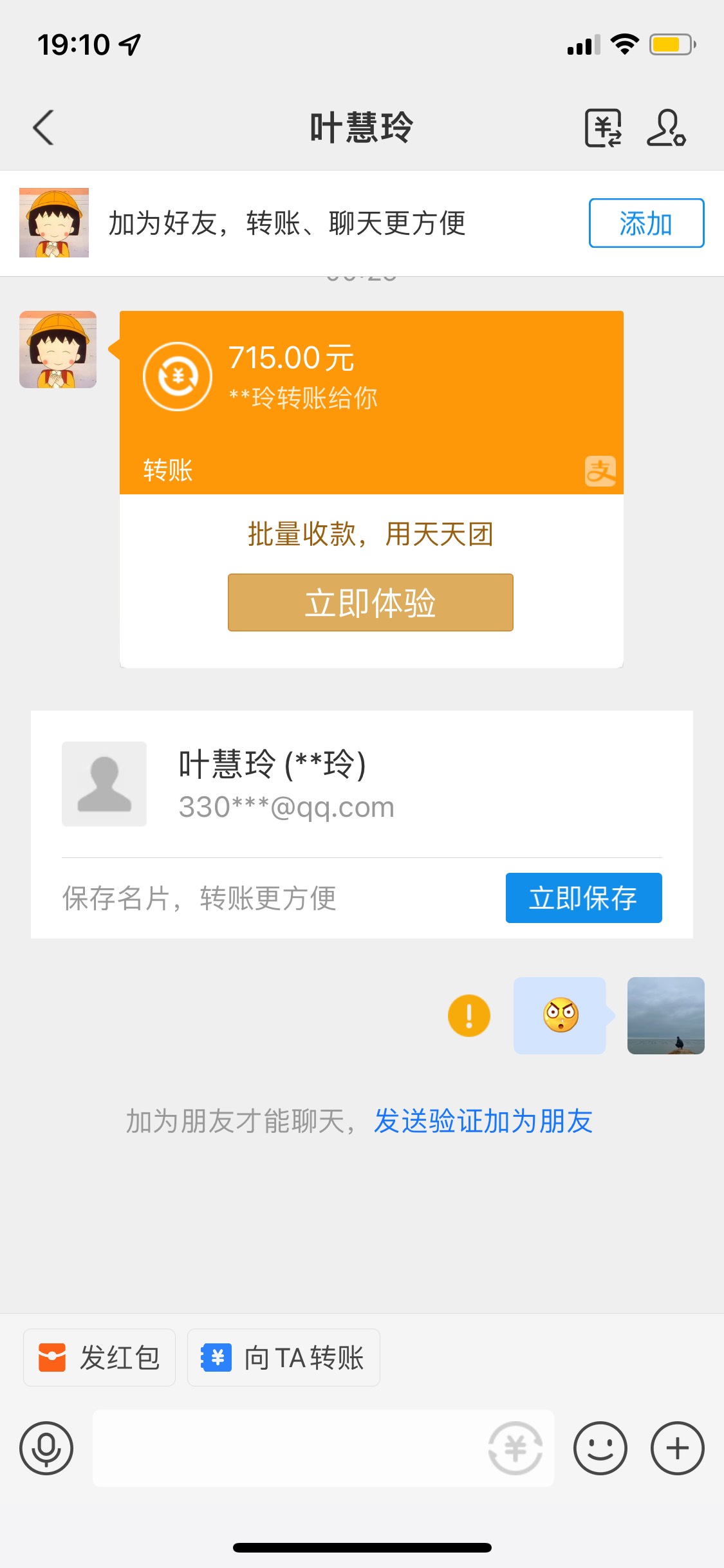Tap 发送验证加为朋友 link

click(x=483, y=1121)
